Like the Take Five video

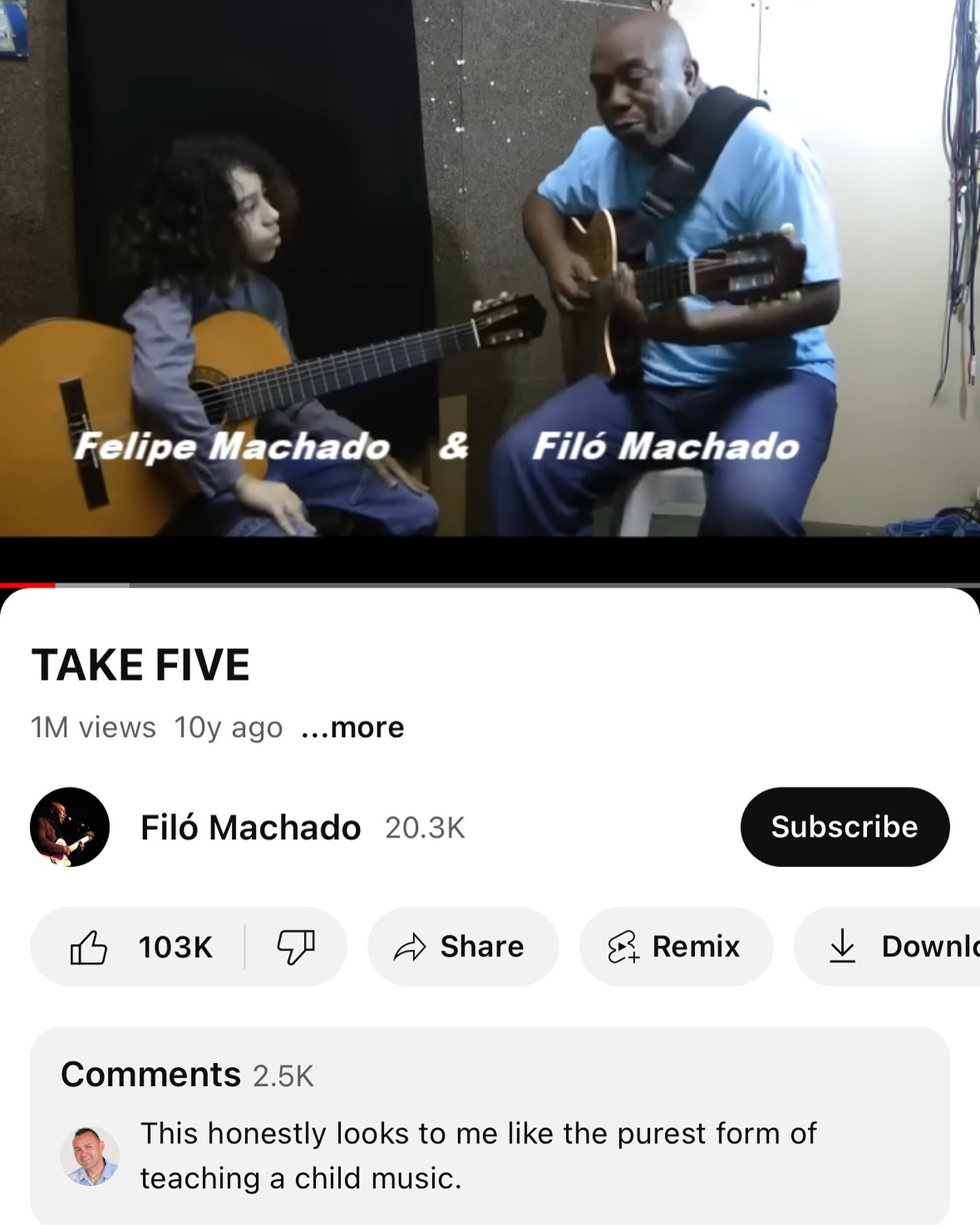[140, 947]
